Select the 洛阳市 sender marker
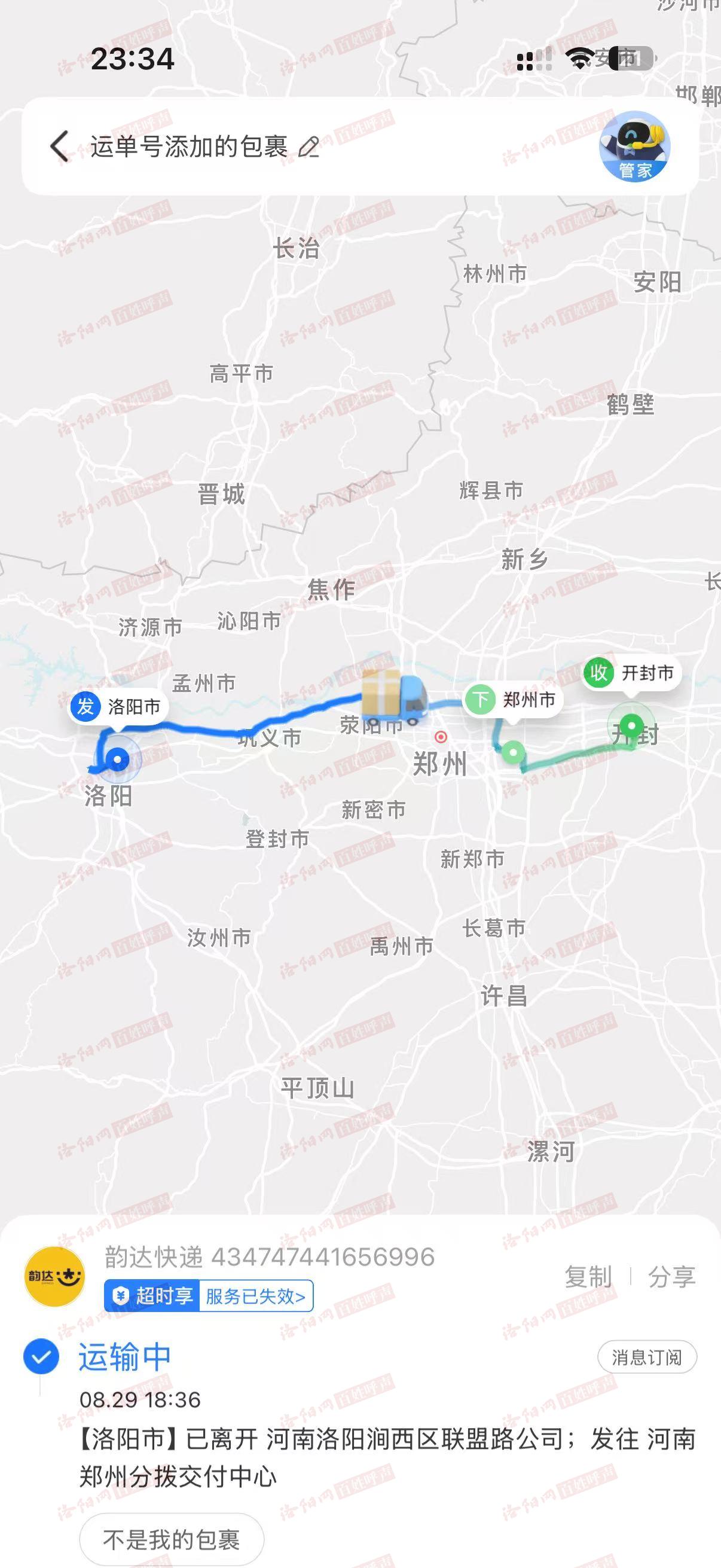Image resolution: width=721 pixels, height=1568 pixels. coord(117,707)
